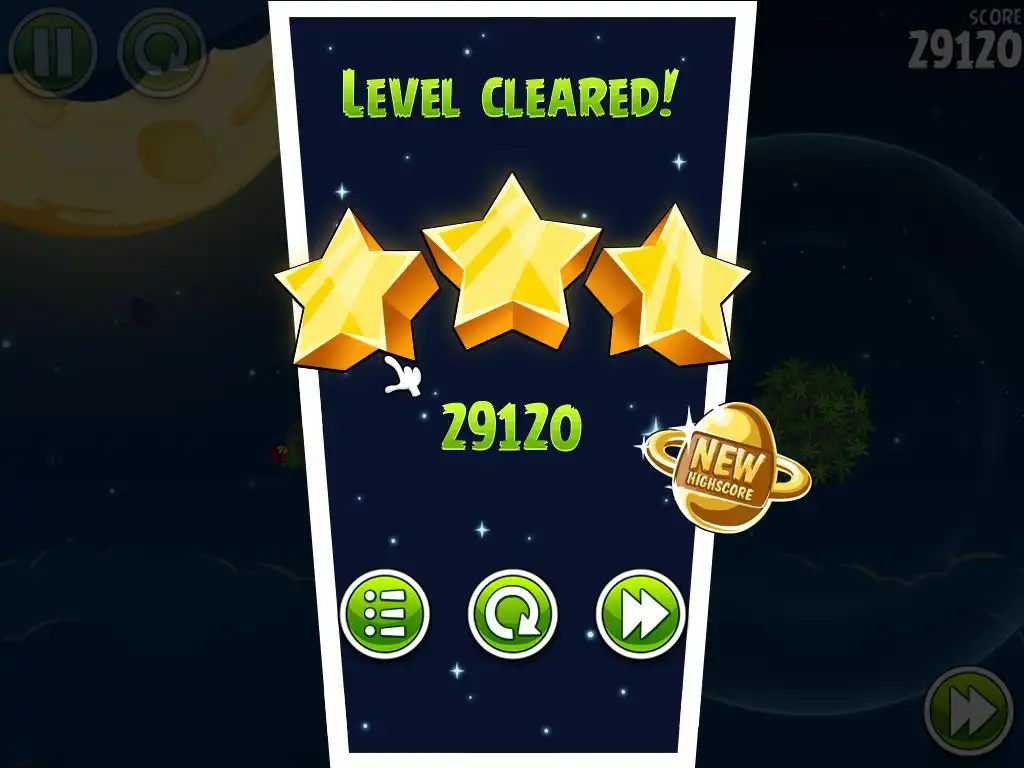Image resolution: width=1024 pixels, height=768 pixels.
Task: Replay this level from the results dialog
Action: pos(513,613)
